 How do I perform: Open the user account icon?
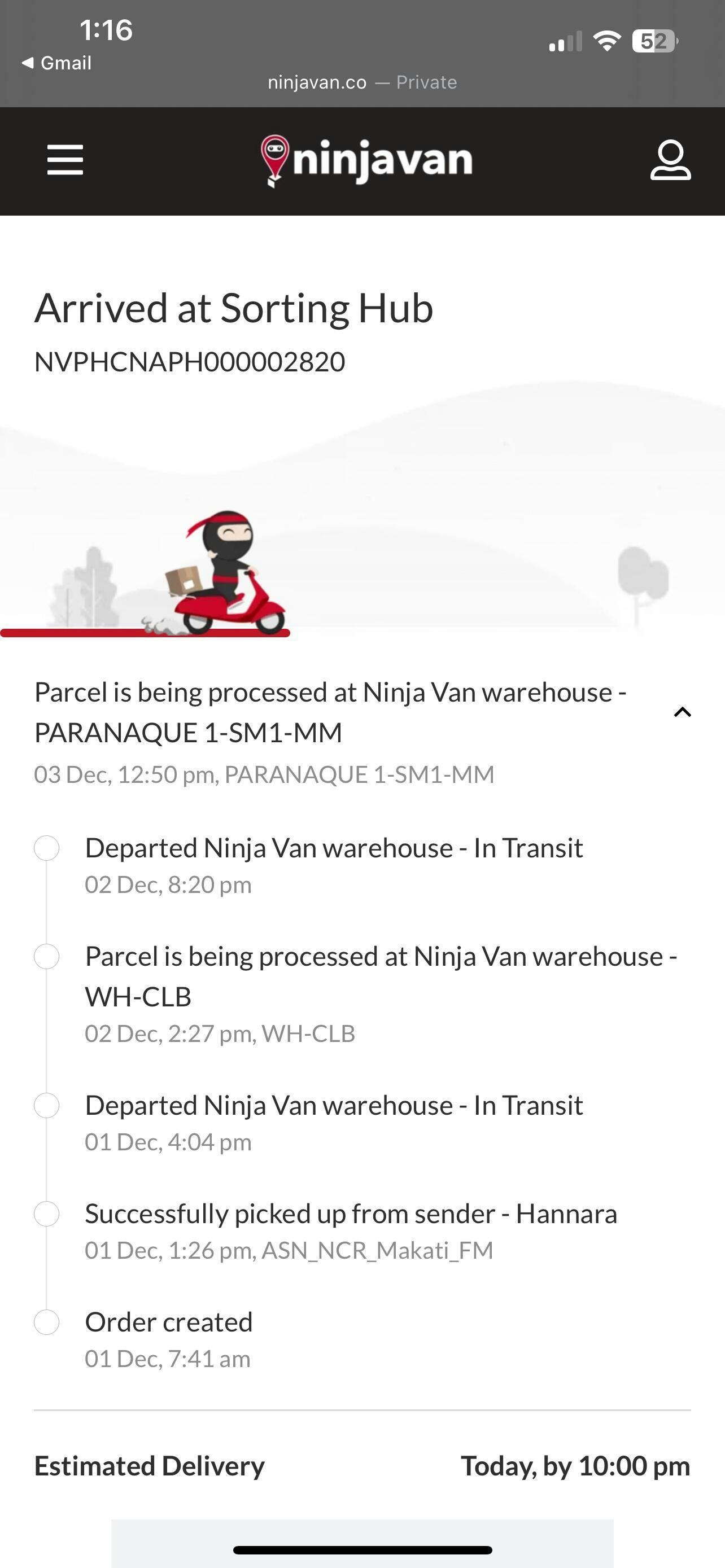click(x=670, y=160)
